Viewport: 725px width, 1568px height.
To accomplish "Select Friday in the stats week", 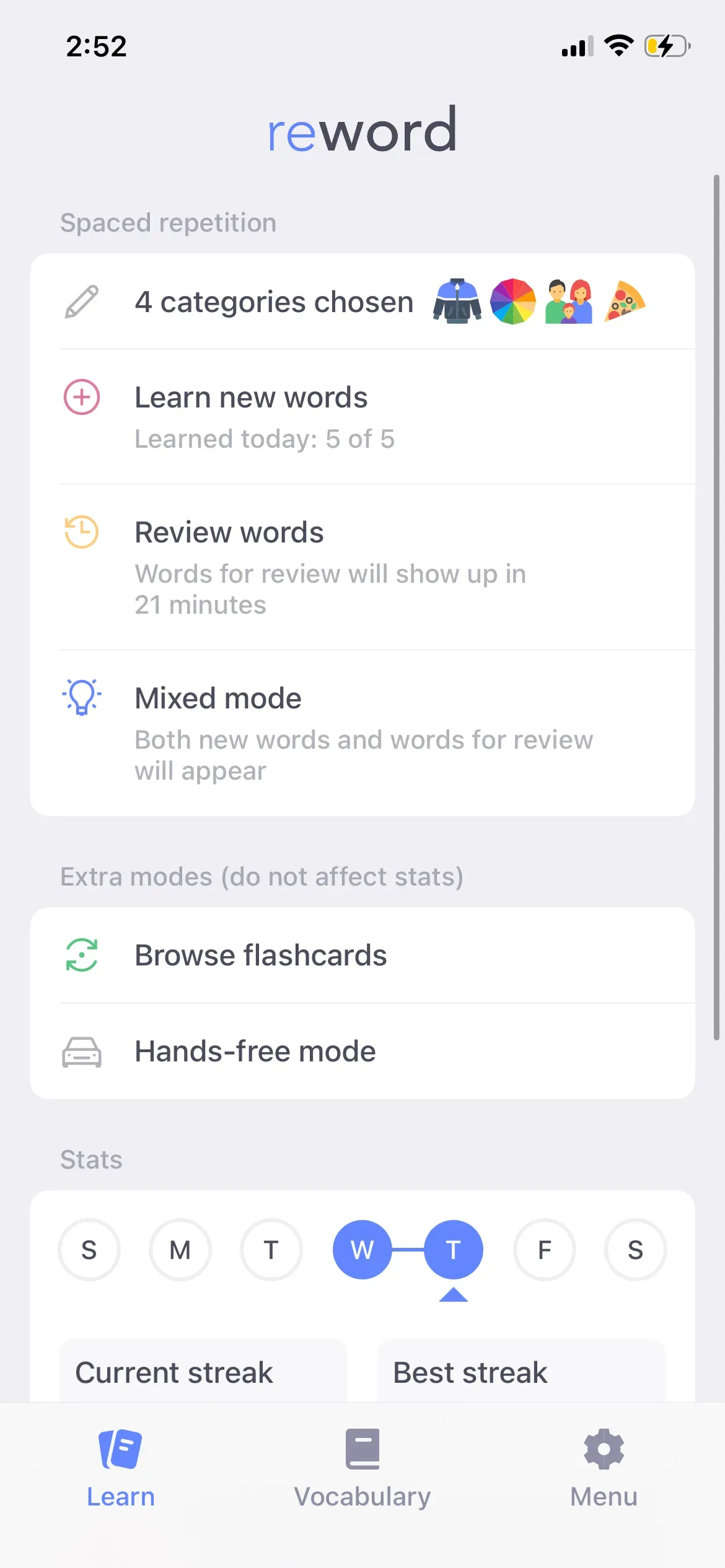I will [544, 1250].
